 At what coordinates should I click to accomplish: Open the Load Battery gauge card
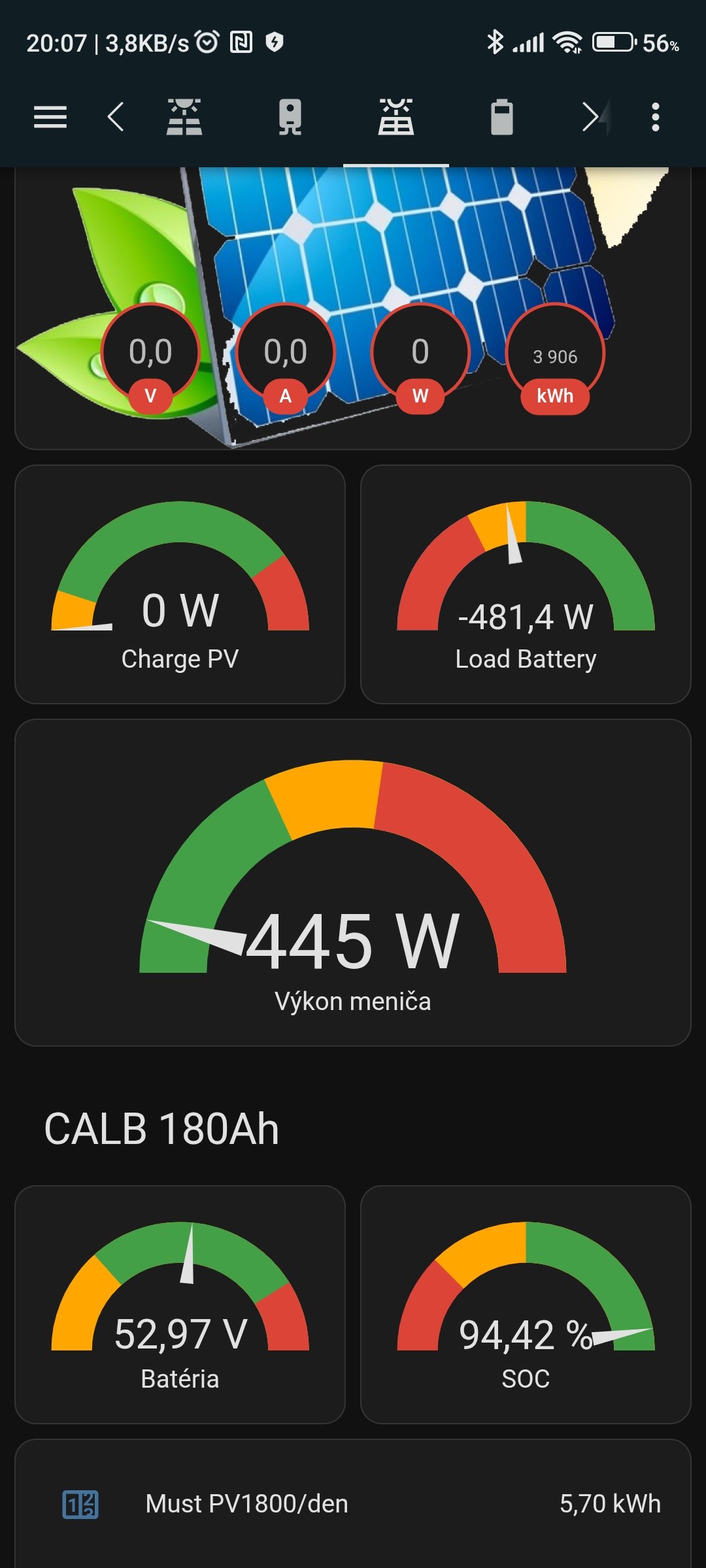(x=526, y=584)
